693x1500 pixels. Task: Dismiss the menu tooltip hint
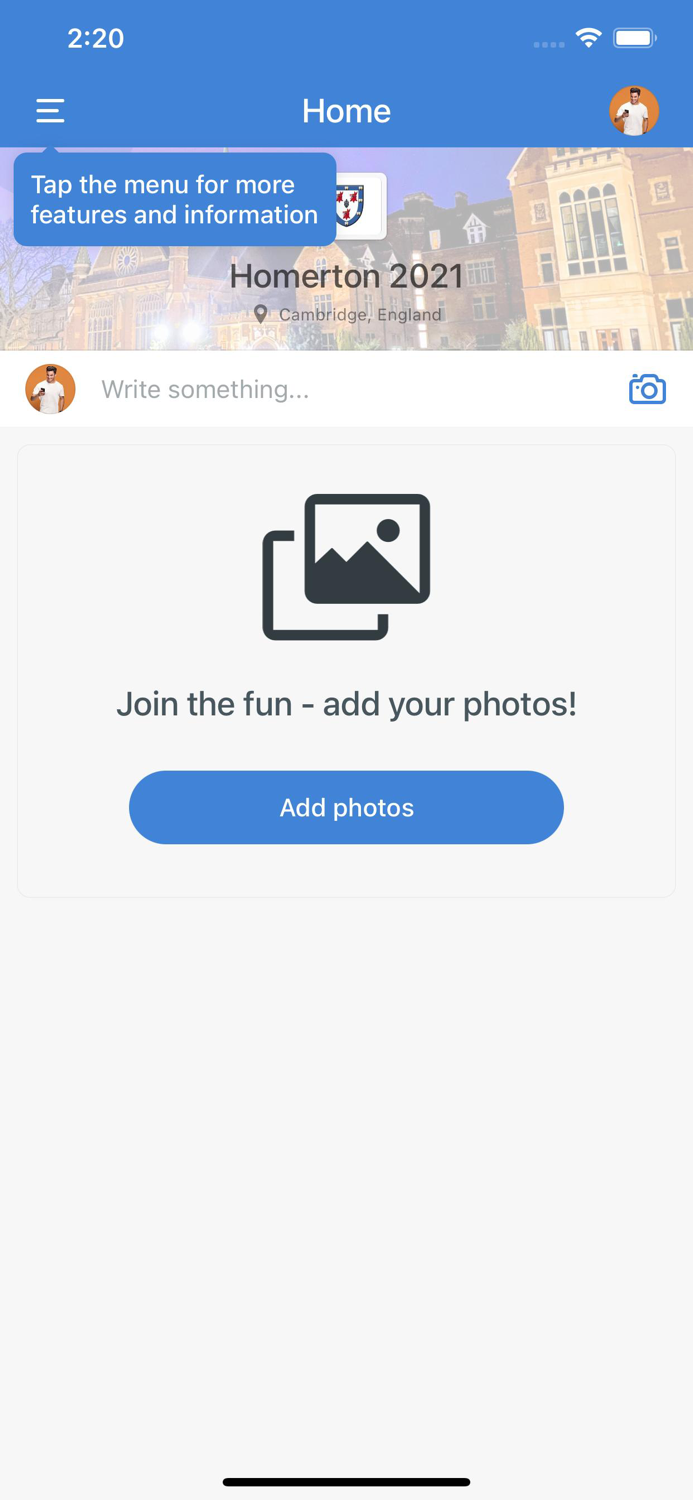(175, 199)
